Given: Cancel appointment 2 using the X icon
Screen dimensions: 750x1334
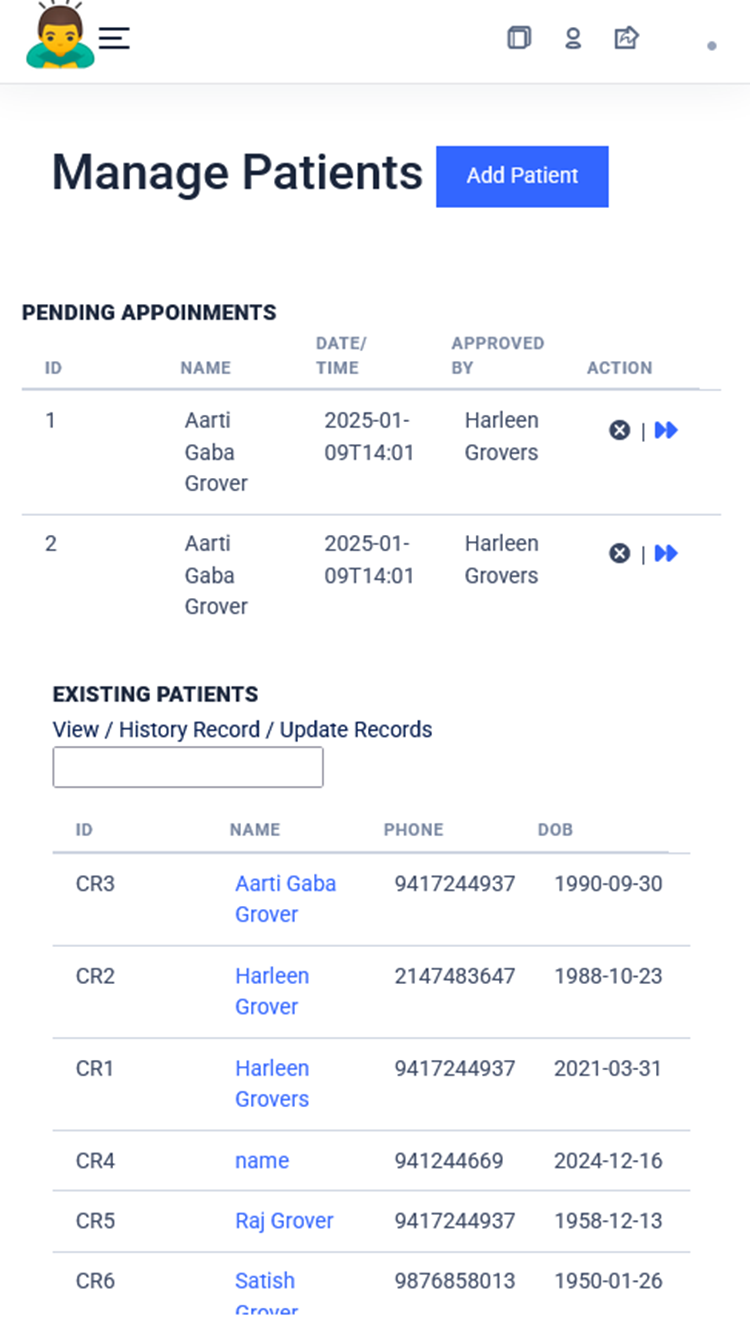Looking at the screenshot, I should (619, 553).
